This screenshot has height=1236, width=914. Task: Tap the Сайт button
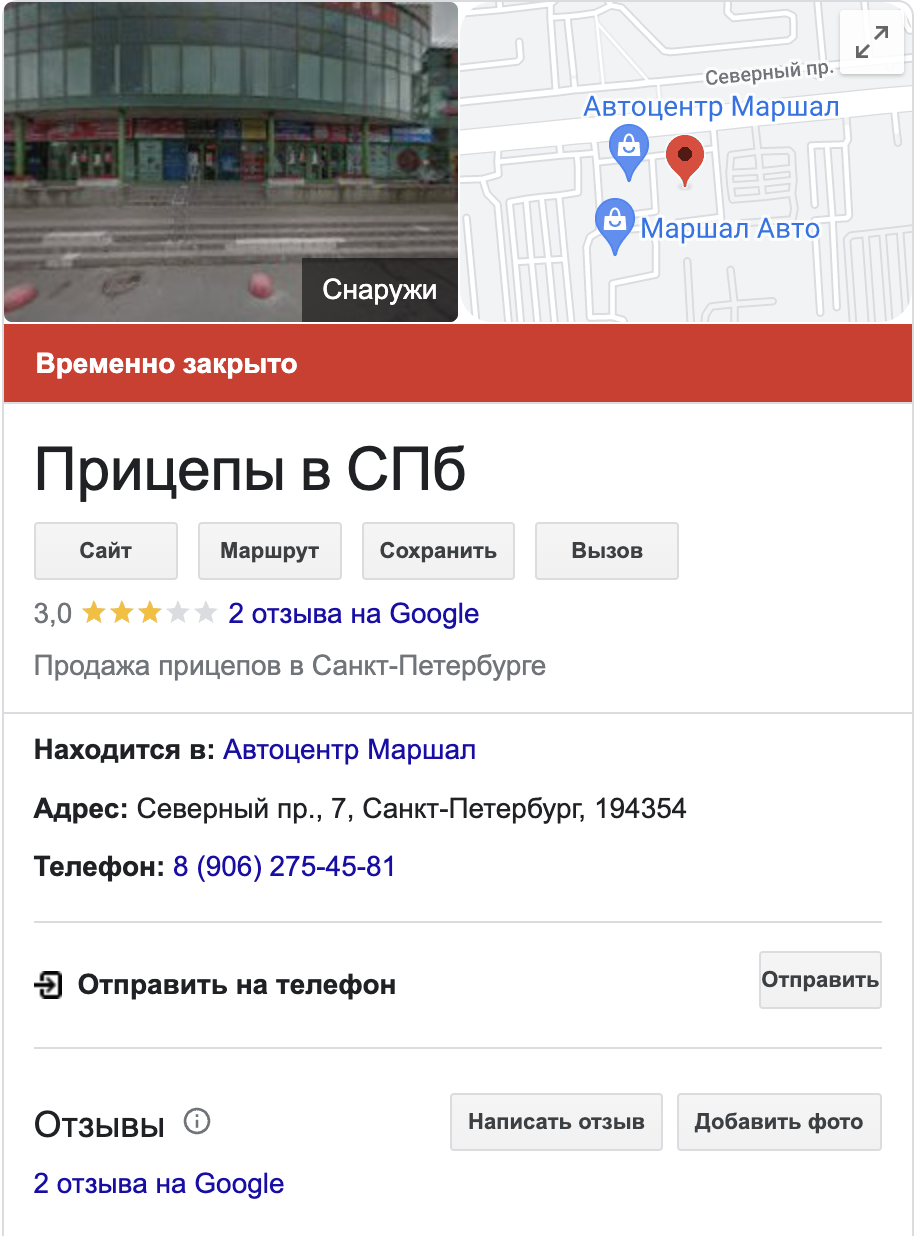tap(106, 551)
